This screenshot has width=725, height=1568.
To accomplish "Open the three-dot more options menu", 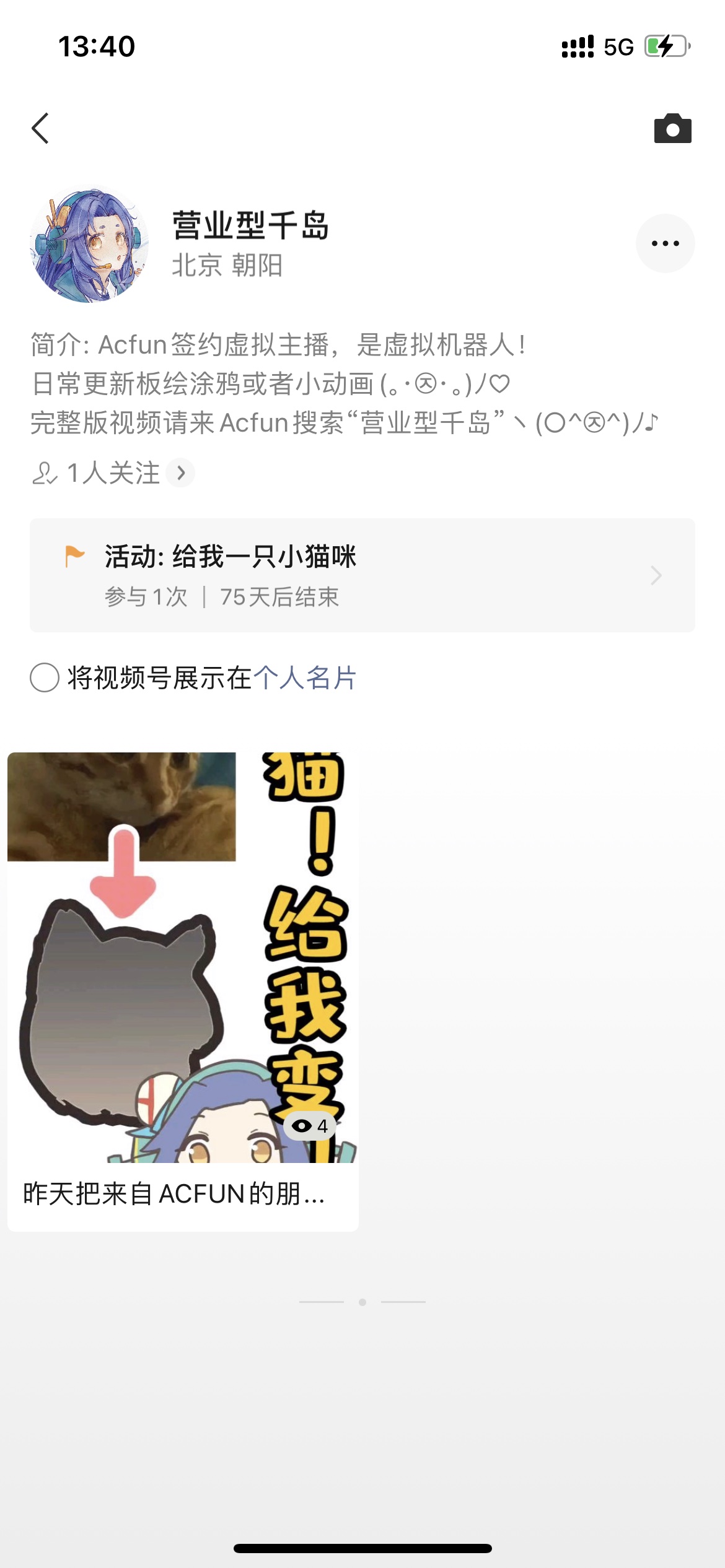I will tap(665, 243).
